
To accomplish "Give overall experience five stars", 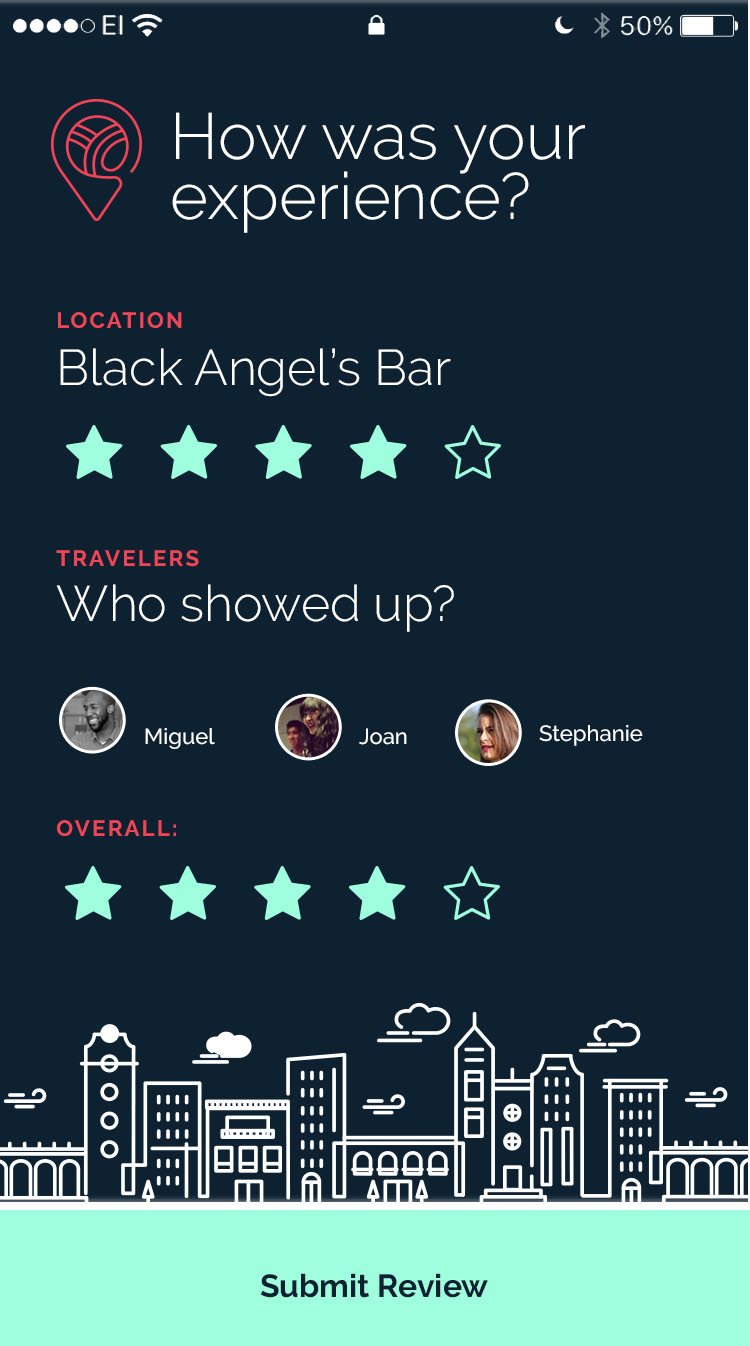I will tap(471, 894).
